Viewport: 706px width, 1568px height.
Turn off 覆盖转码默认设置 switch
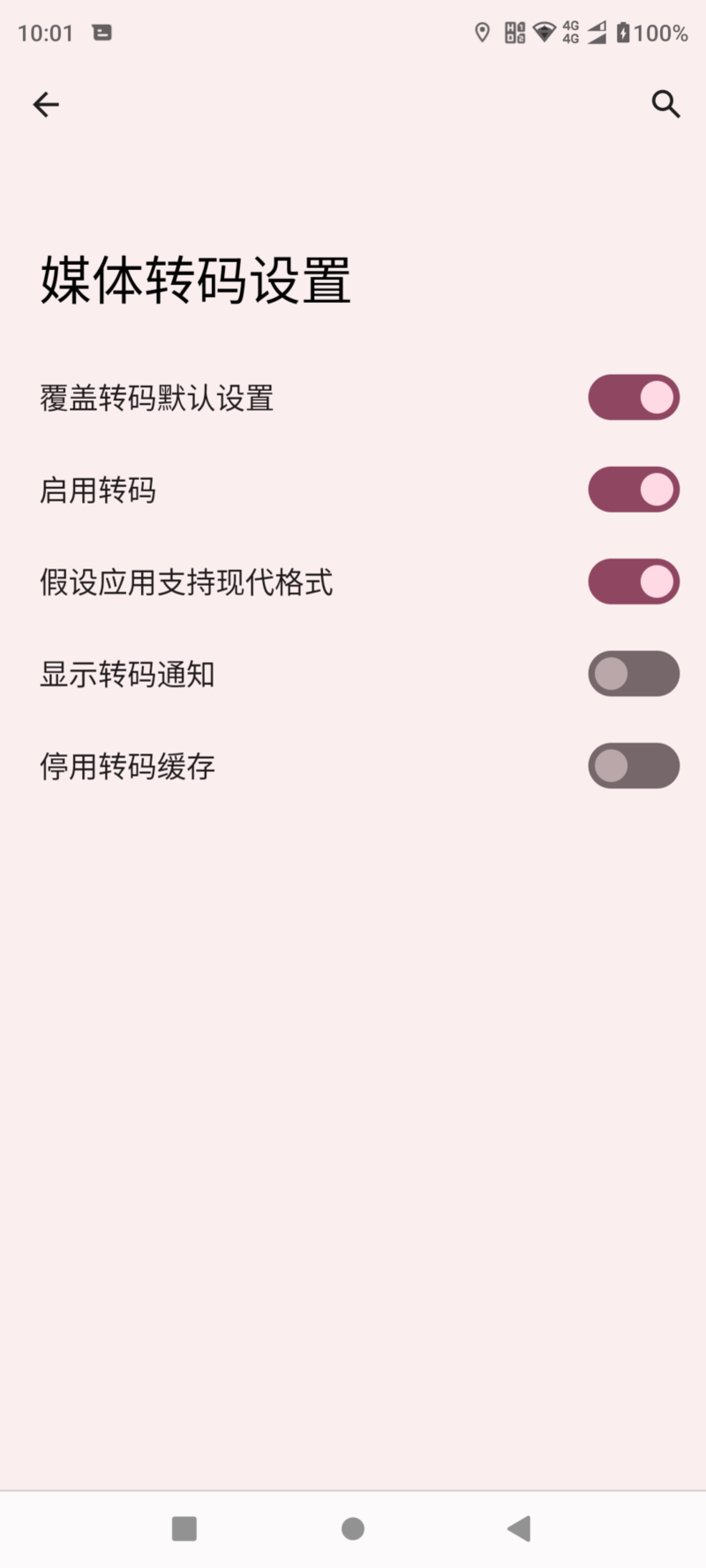[x=634, y=397]
